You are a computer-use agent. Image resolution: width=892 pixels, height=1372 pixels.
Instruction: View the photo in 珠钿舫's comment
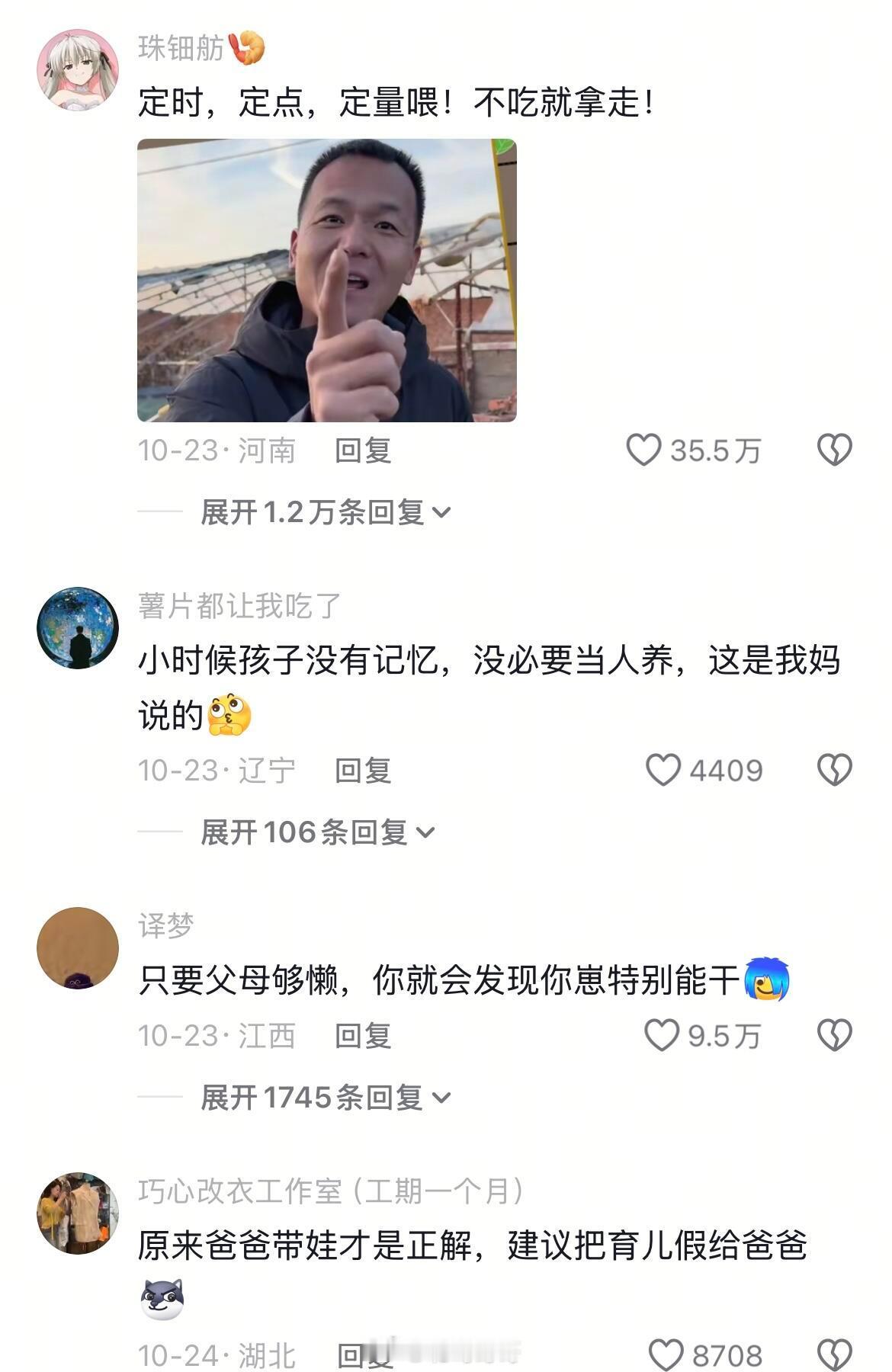[x=328, y=282]
